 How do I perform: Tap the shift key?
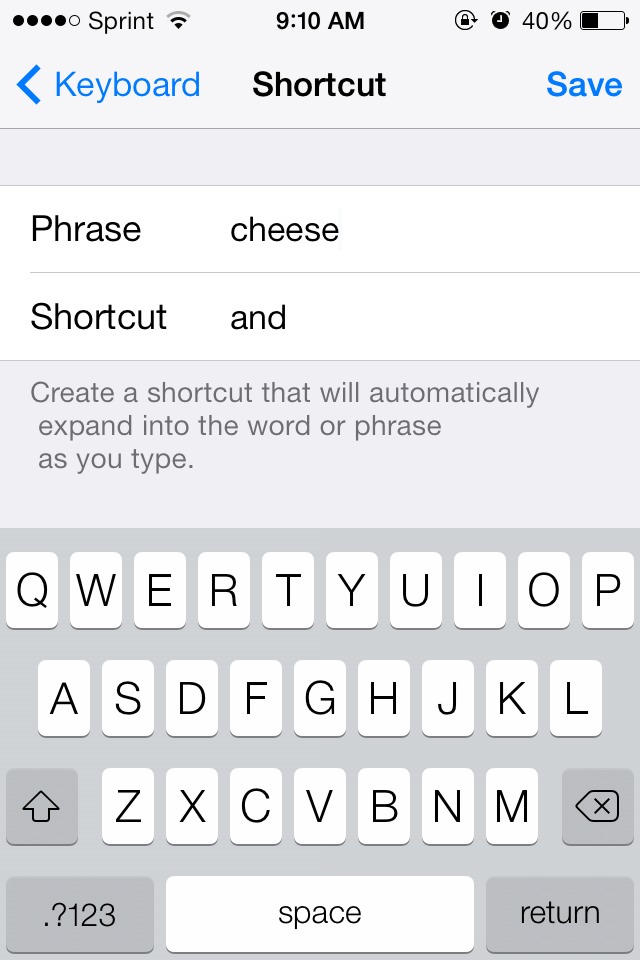click(42, 806)
